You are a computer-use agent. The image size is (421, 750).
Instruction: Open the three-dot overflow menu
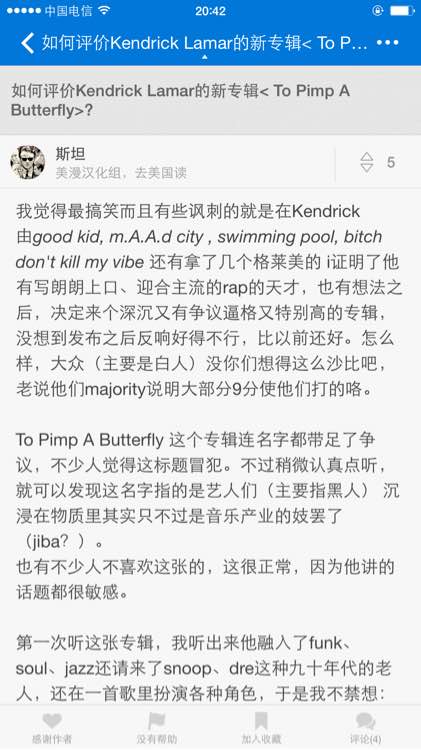point(388,43)
